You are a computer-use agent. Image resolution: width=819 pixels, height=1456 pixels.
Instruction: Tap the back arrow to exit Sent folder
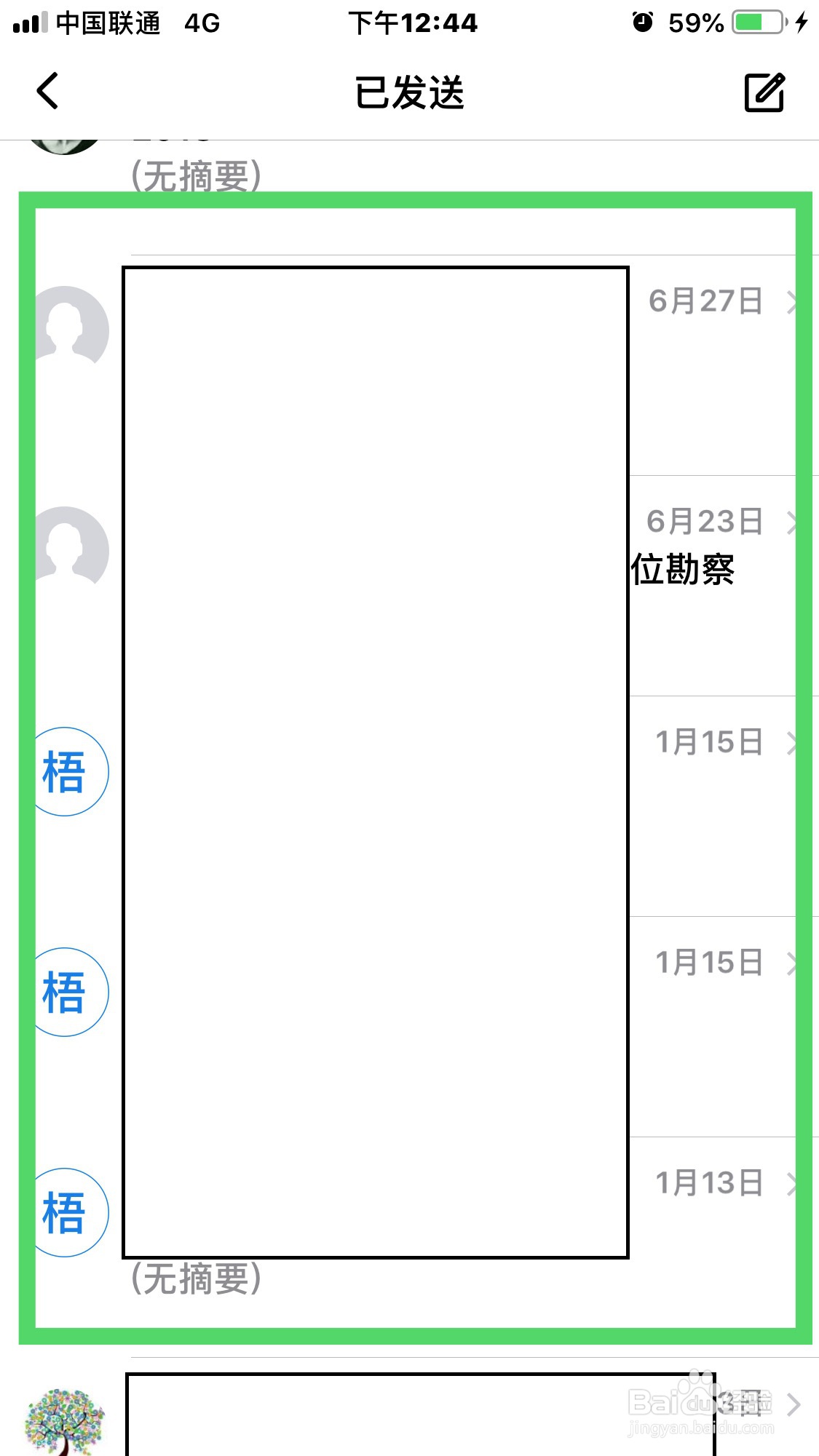(46, 92)
